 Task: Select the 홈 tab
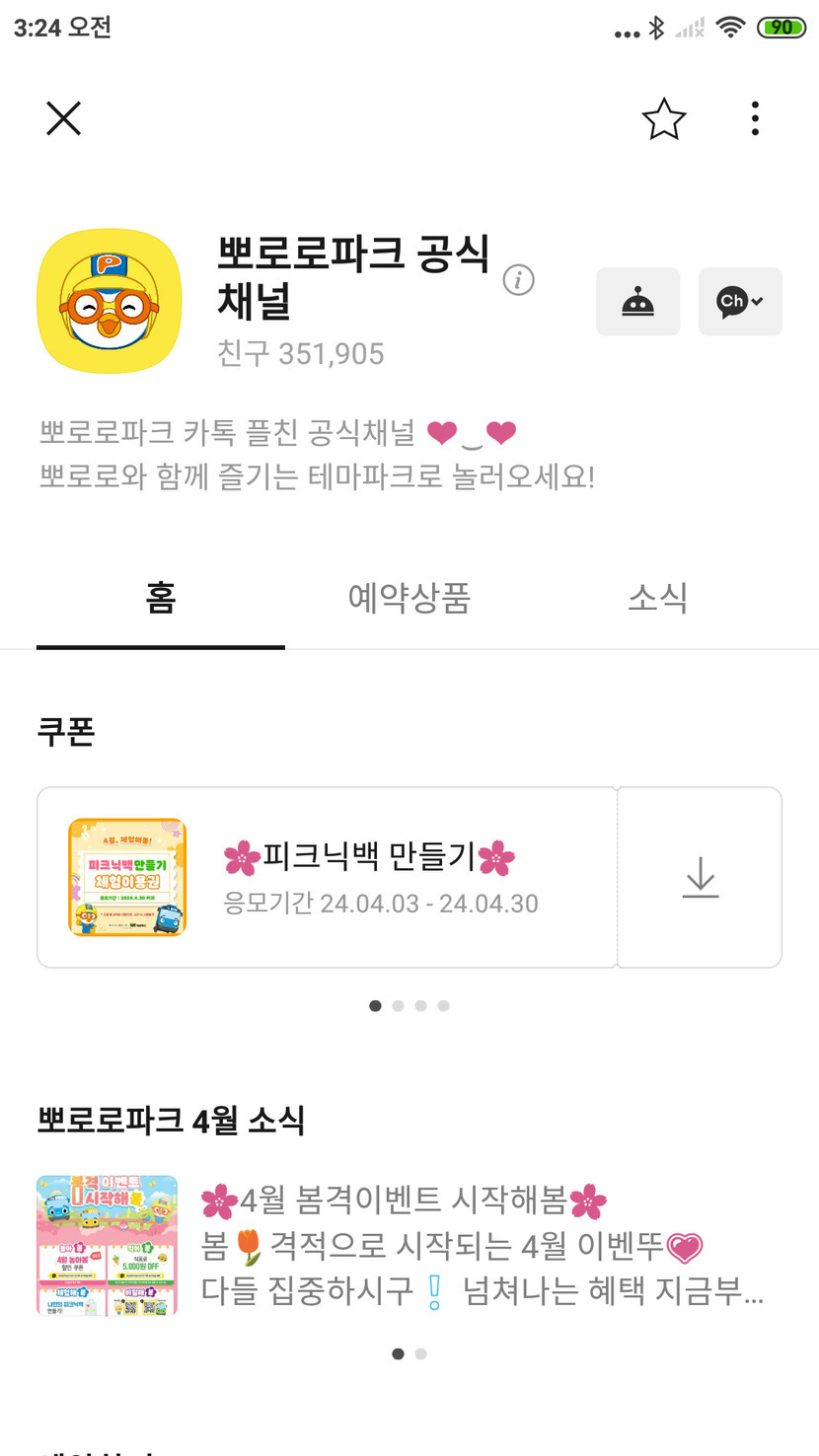click(x=160, y=598)
